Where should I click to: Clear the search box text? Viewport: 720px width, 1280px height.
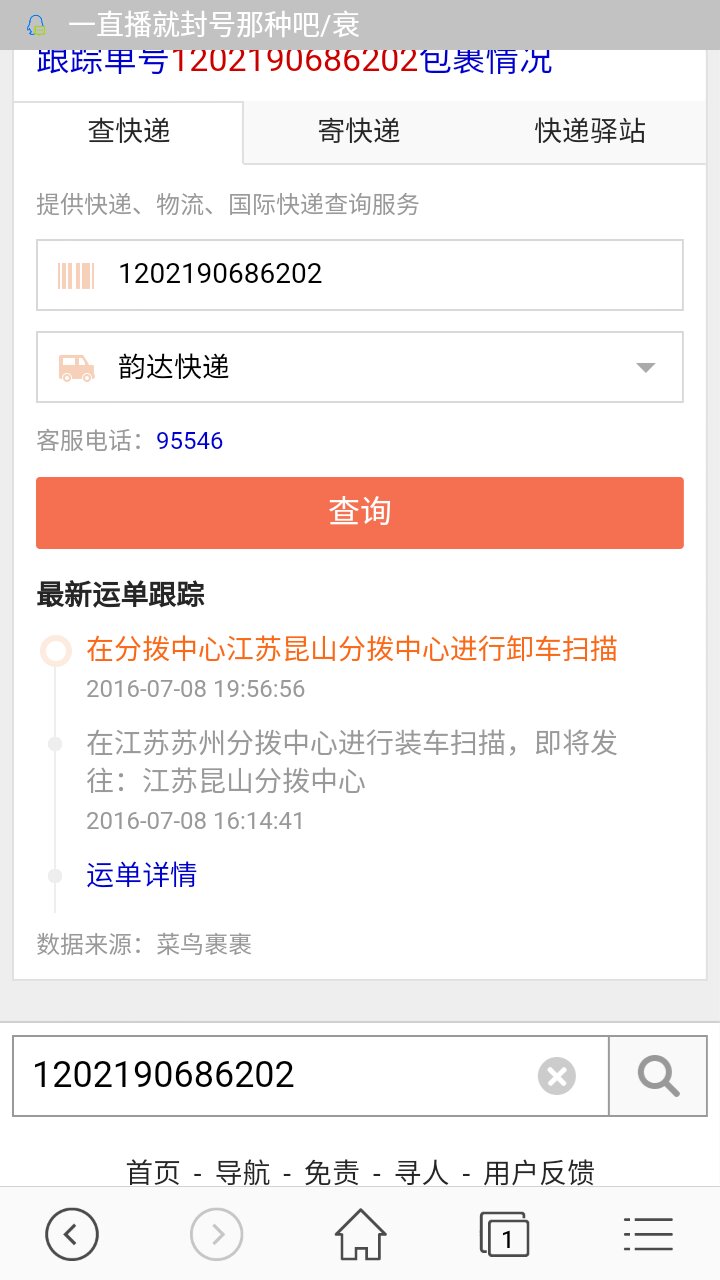(557, 1076)
